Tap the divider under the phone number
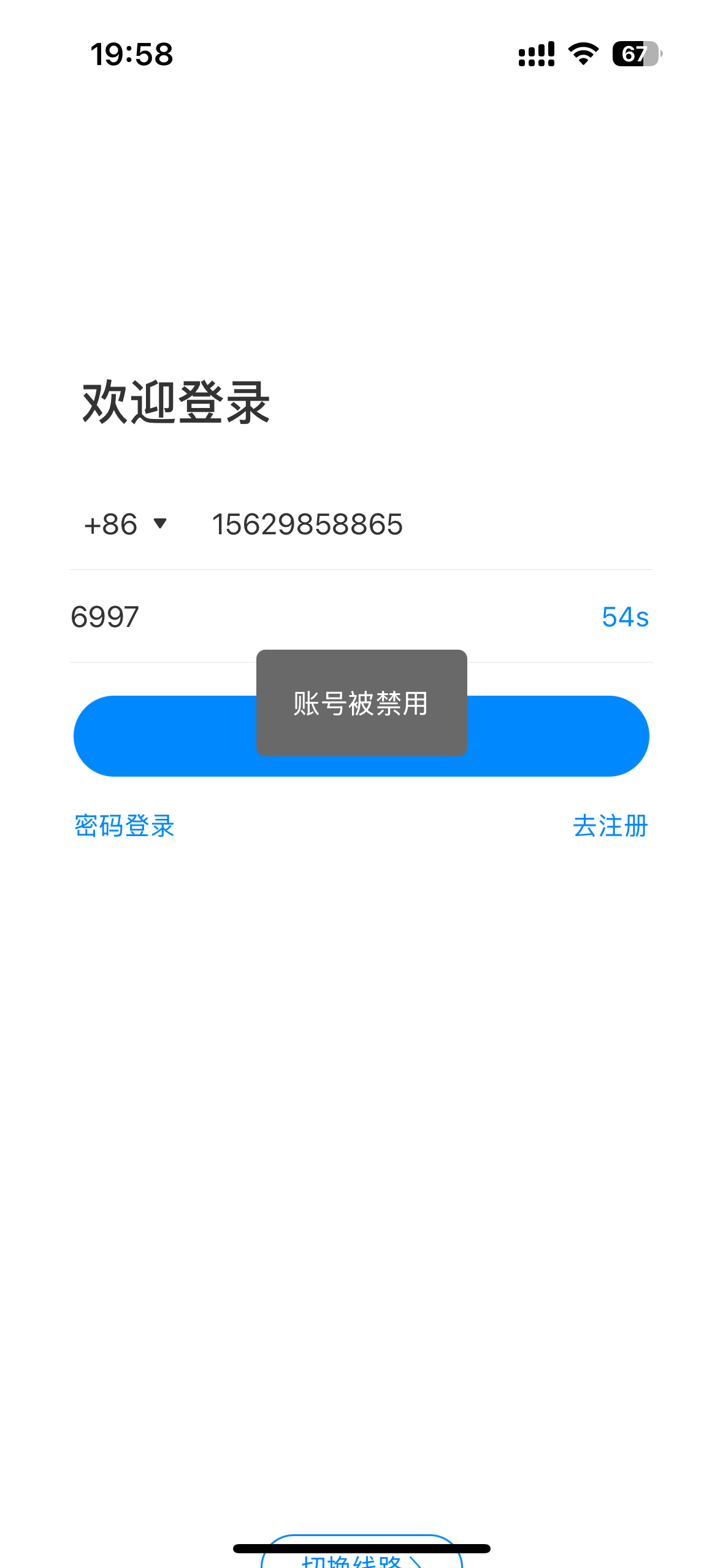The width and height of the screenshot is (723, 1568). 361,571
